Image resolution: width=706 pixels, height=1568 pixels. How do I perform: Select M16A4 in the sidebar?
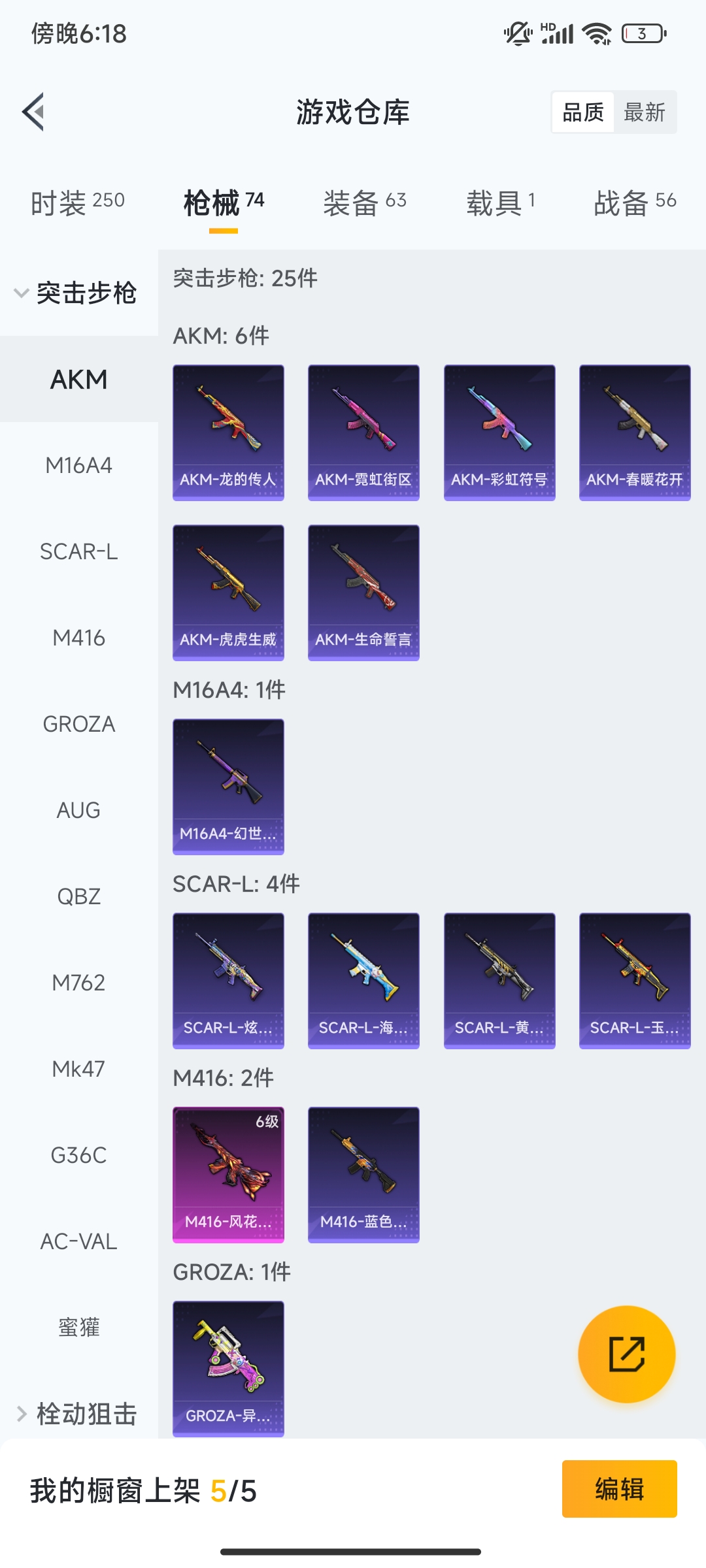[78, 465]
